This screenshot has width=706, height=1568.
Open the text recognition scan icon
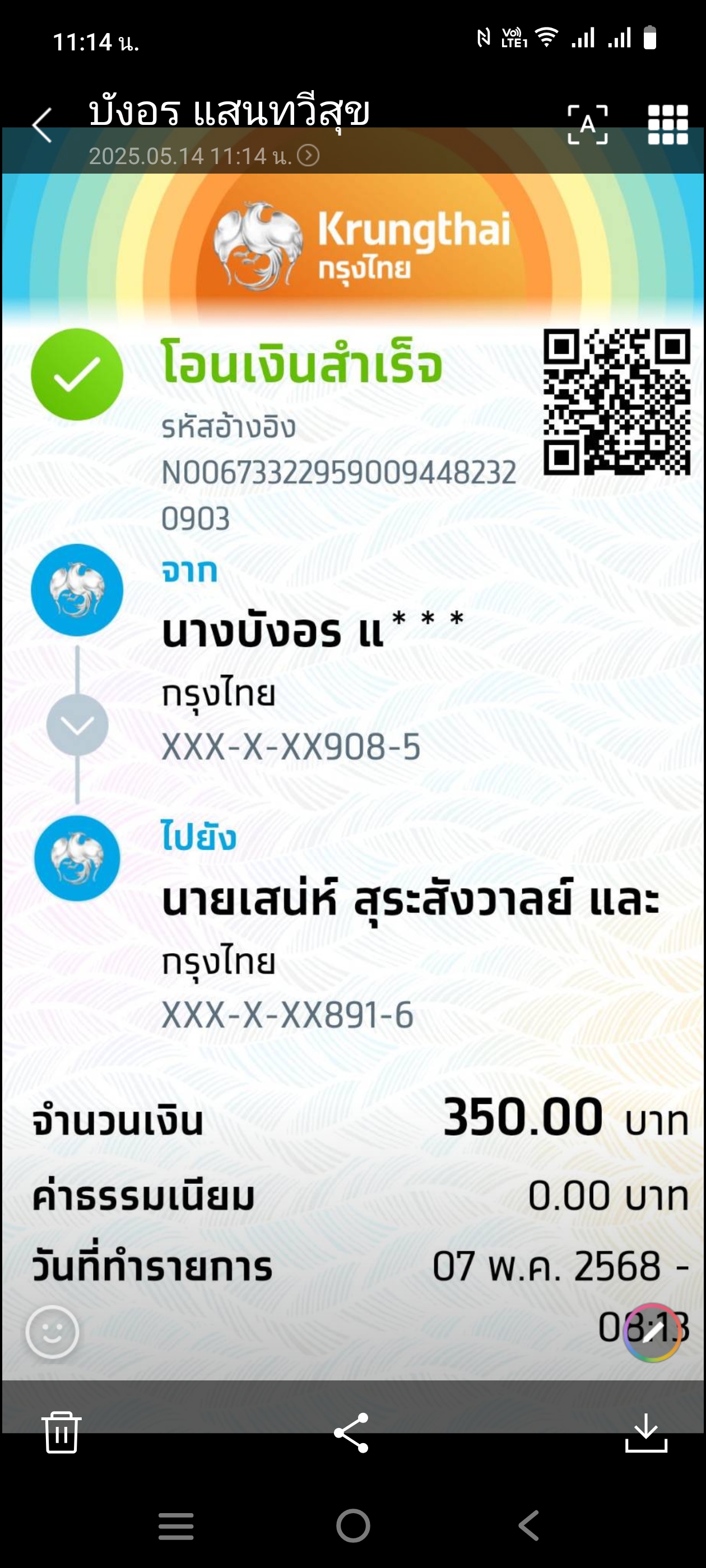tap(587, 124)
